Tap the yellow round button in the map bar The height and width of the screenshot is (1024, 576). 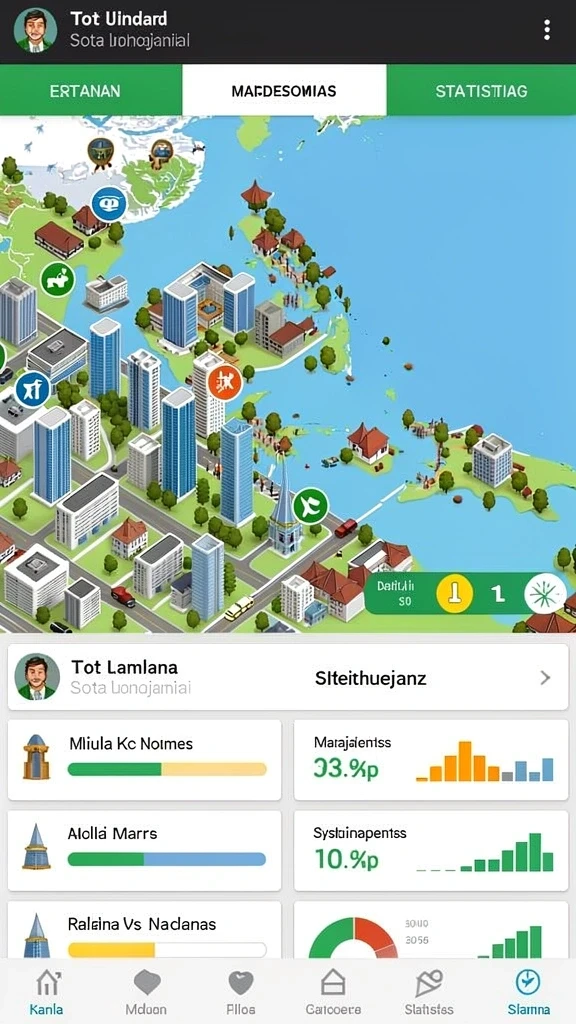coord(455,594)
